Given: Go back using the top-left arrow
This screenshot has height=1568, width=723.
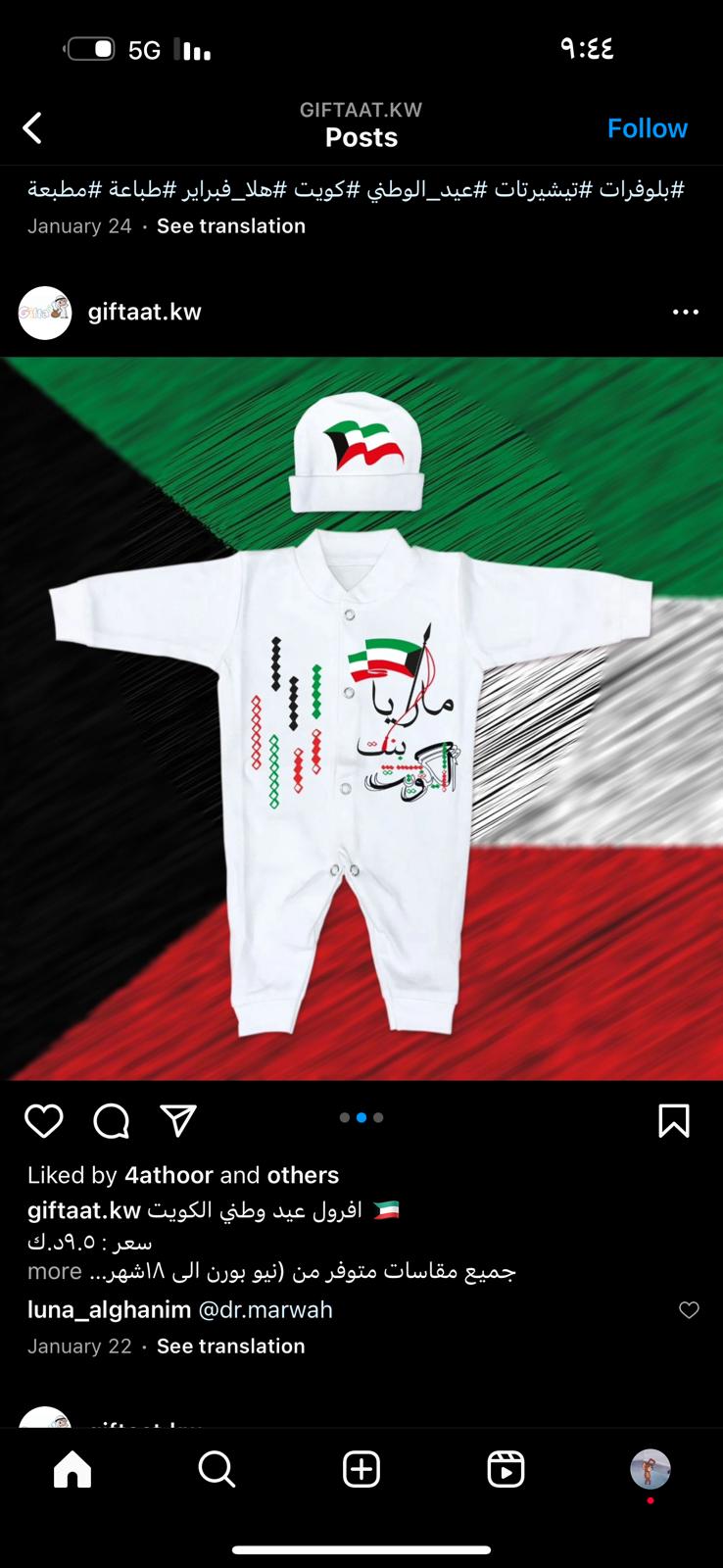Looking at the screenshot, I should click(32, 128).
